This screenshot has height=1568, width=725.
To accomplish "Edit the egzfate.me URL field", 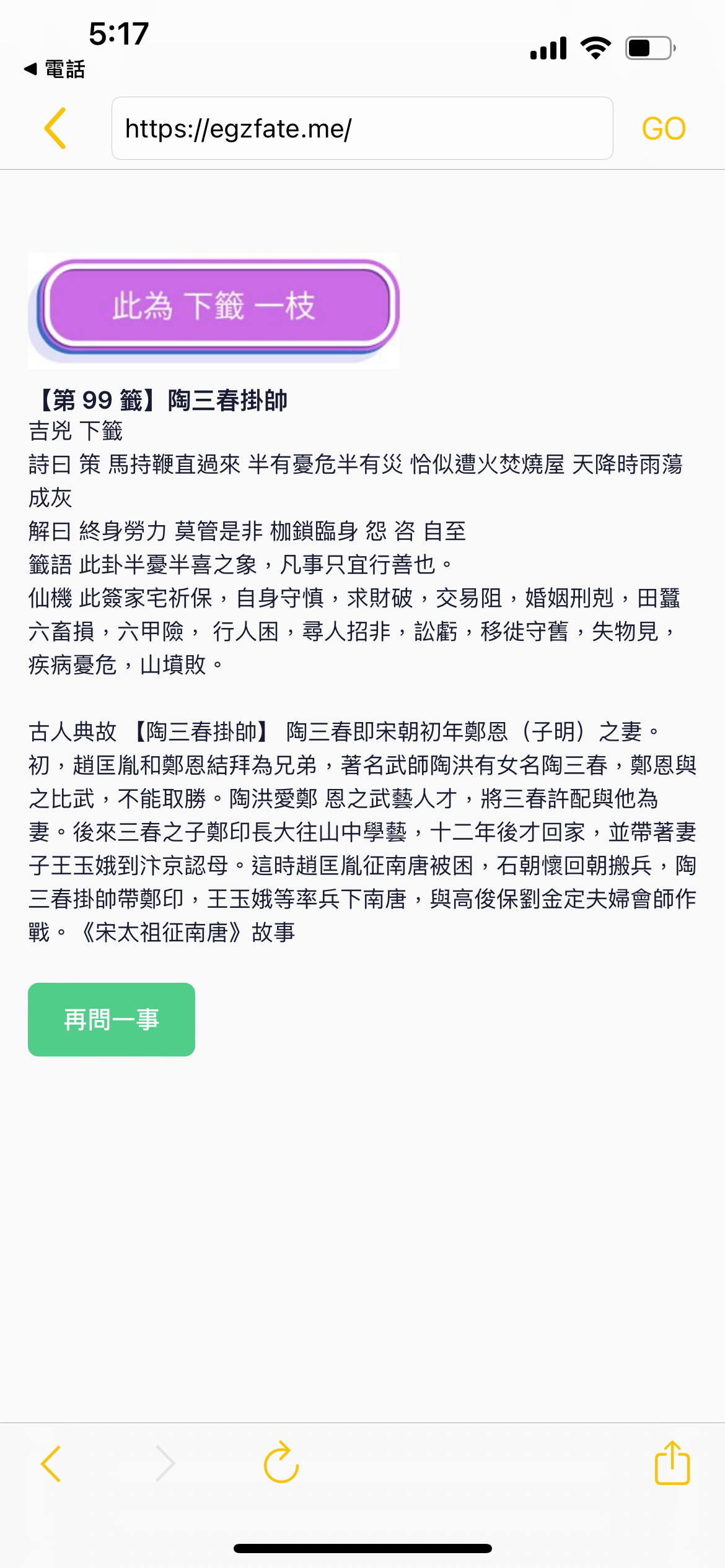I will pyautogui.click(x=362, y=128).
